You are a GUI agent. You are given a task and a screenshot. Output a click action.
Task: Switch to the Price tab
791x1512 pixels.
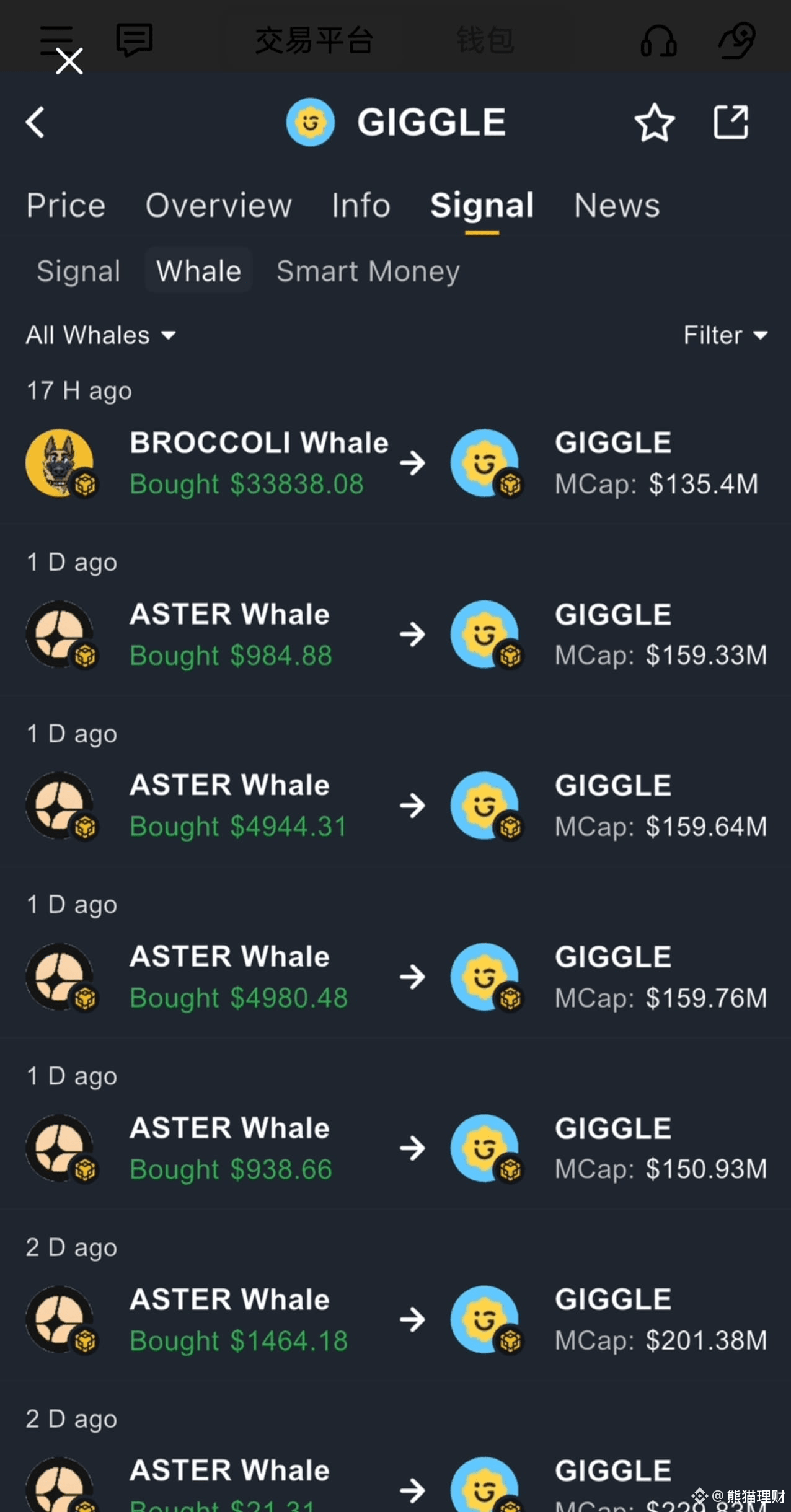66,205
